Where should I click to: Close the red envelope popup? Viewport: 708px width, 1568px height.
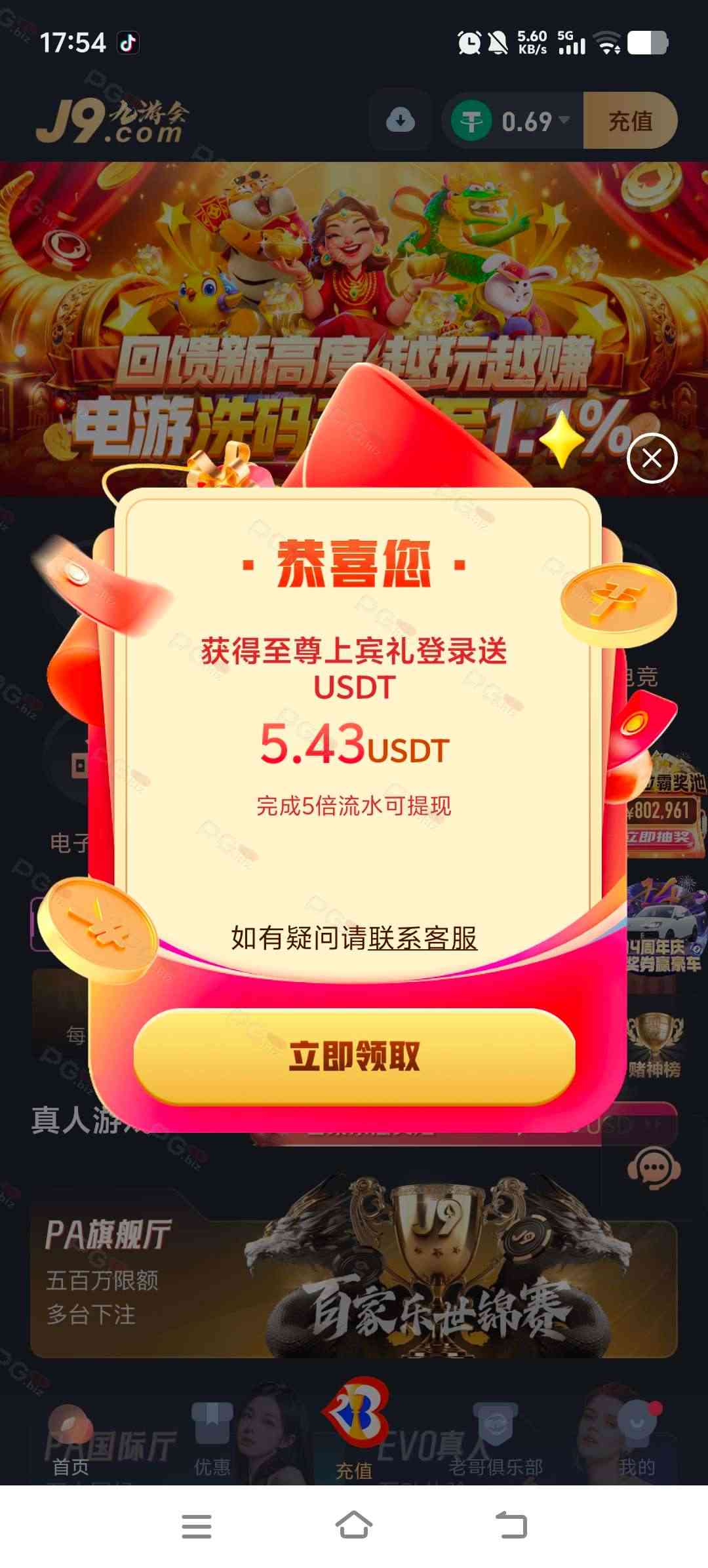[x=652, y=458]
